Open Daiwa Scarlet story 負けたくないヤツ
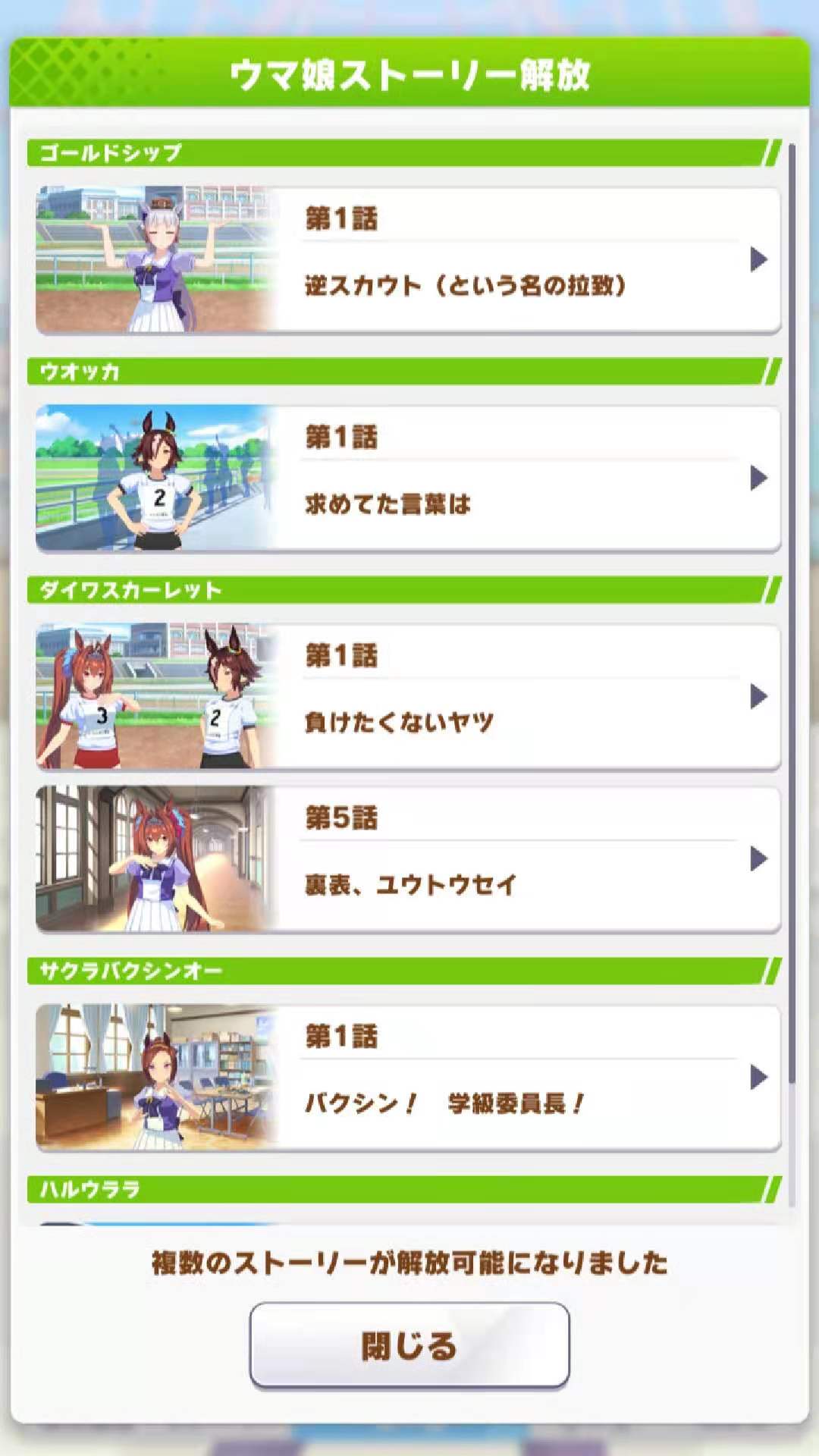Screen dimensions: 819x1456 point(408,696)
